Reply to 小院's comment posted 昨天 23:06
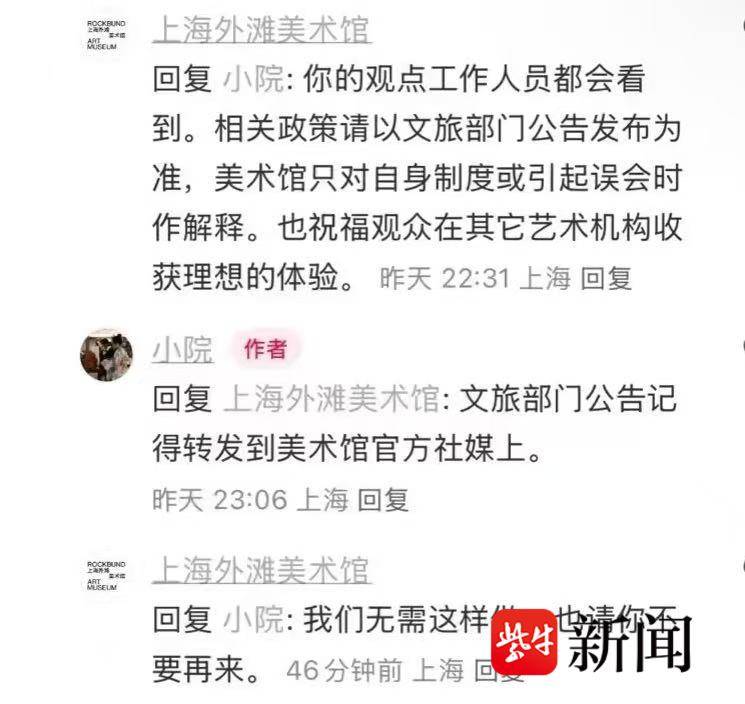The image size is (745, 704). (x=383, y=499)
